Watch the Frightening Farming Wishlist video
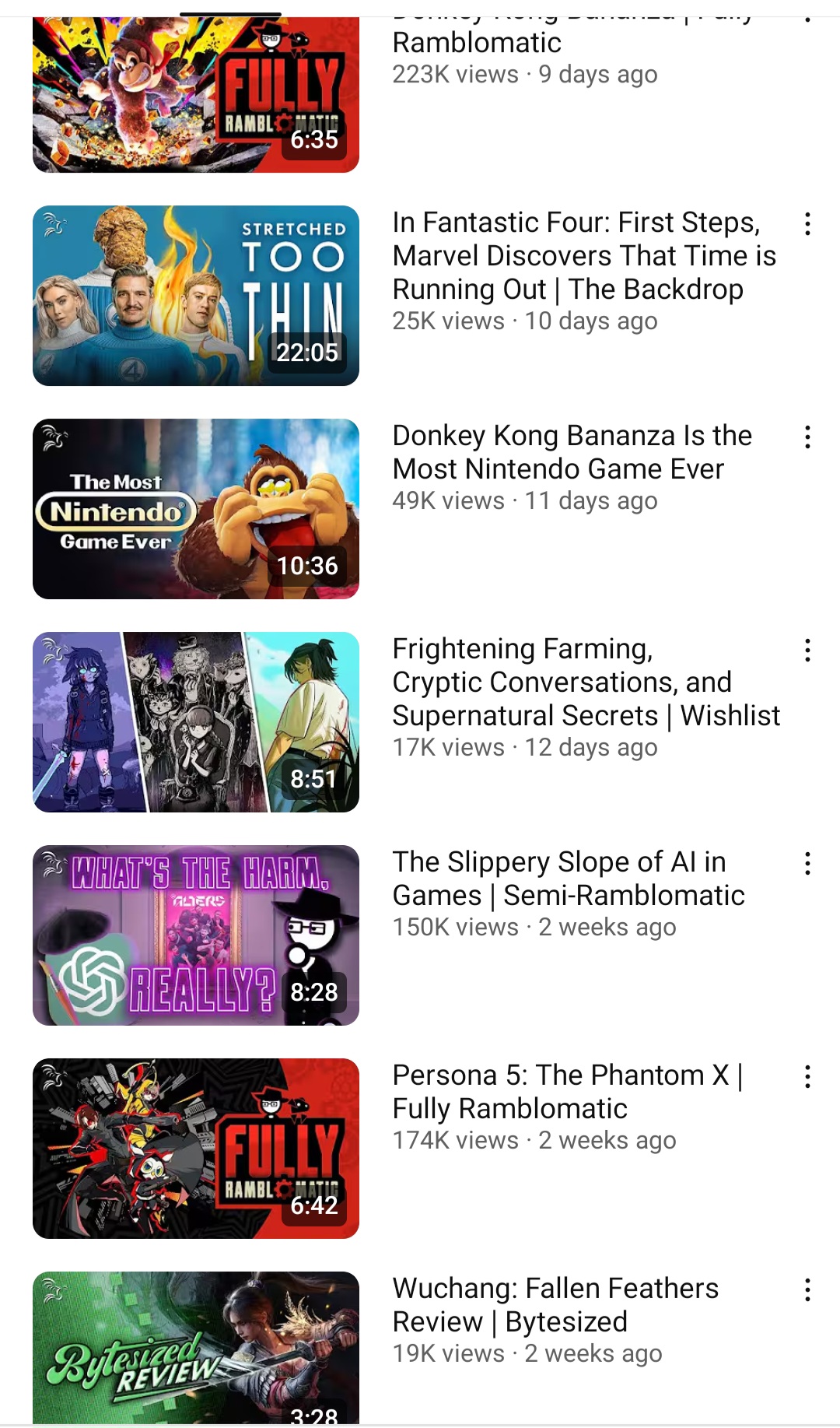This screenshot has width=840, height=1428. [195, 722]
